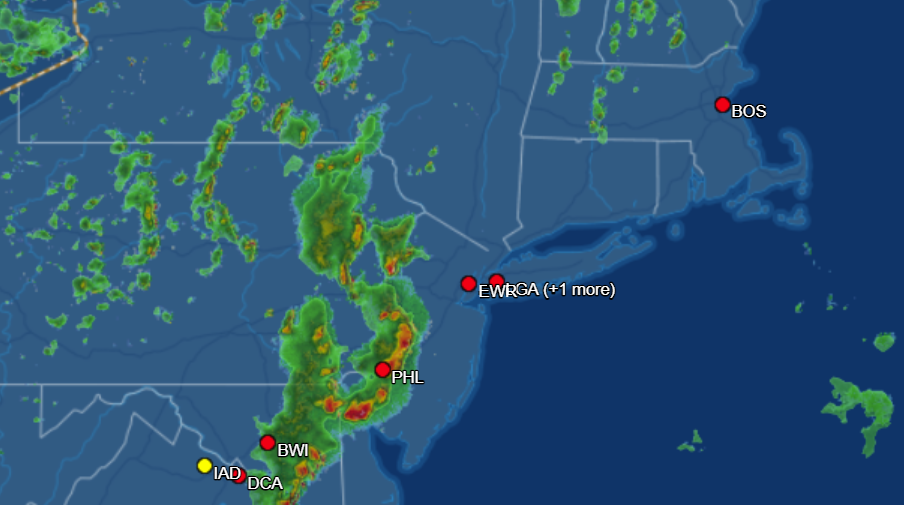
Task: Select the DCA airport marker
Action: (x=240, y=477)
